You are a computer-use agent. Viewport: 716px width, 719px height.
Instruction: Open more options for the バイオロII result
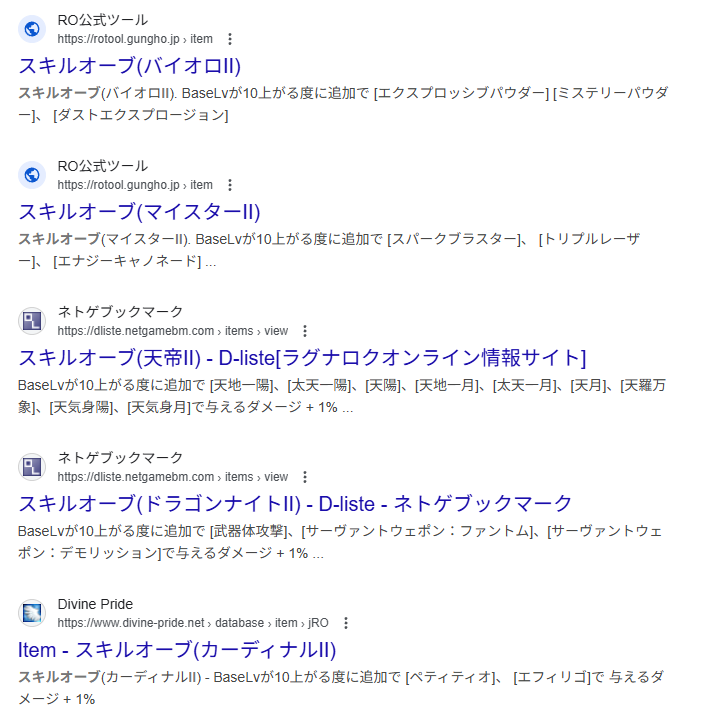[230, 39]
